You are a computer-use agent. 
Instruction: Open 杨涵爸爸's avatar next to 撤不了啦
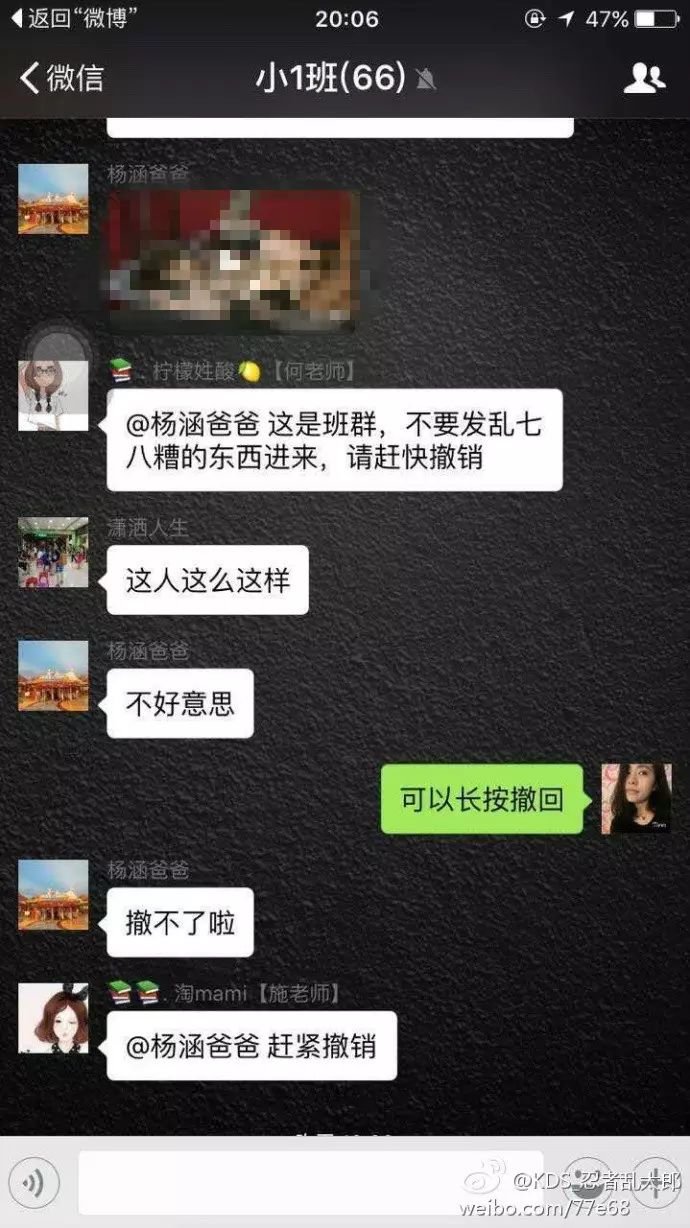click(x=53, y=895)
